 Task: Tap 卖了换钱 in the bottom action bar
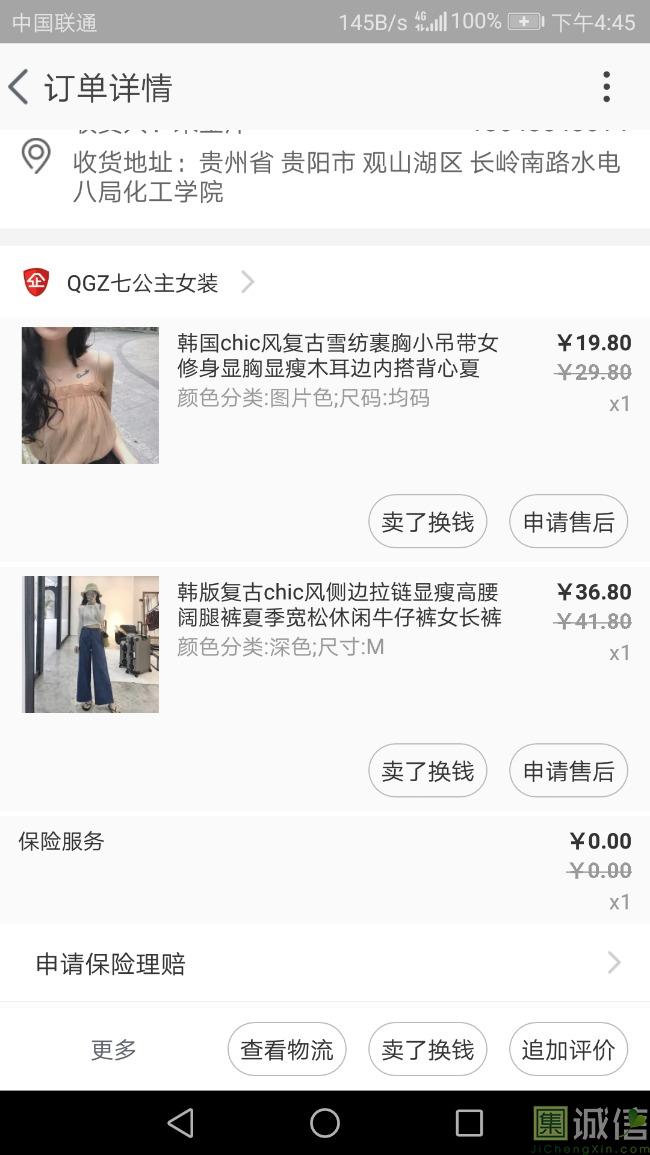(428, 1050)
